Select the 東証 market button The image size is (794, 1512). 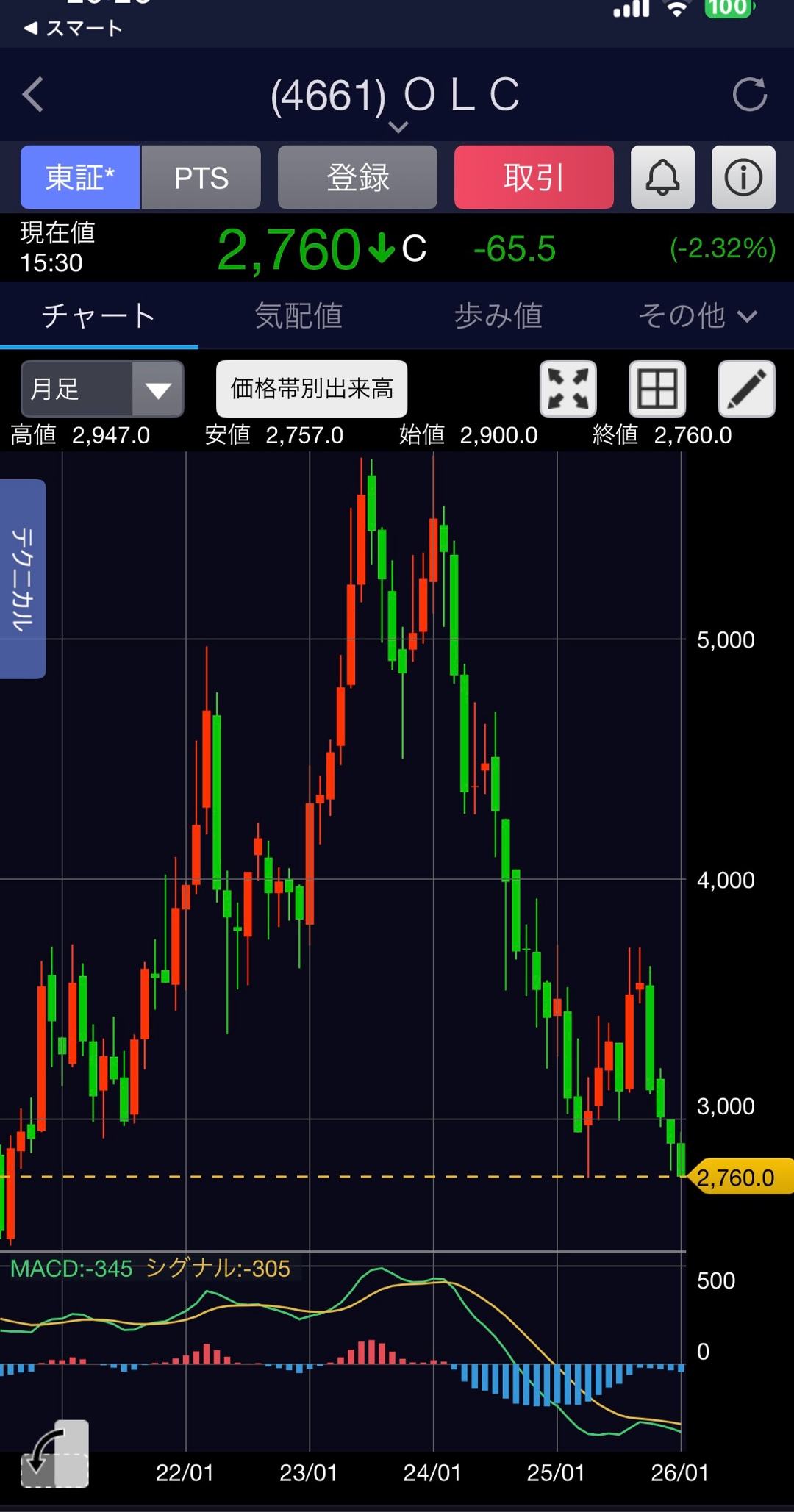(80, 178)
